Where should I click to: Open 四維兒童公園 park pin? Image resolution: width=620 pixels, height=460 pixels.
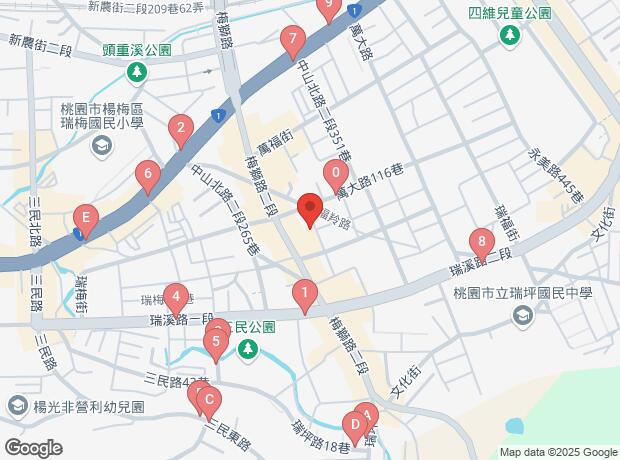tap(510, 37)
